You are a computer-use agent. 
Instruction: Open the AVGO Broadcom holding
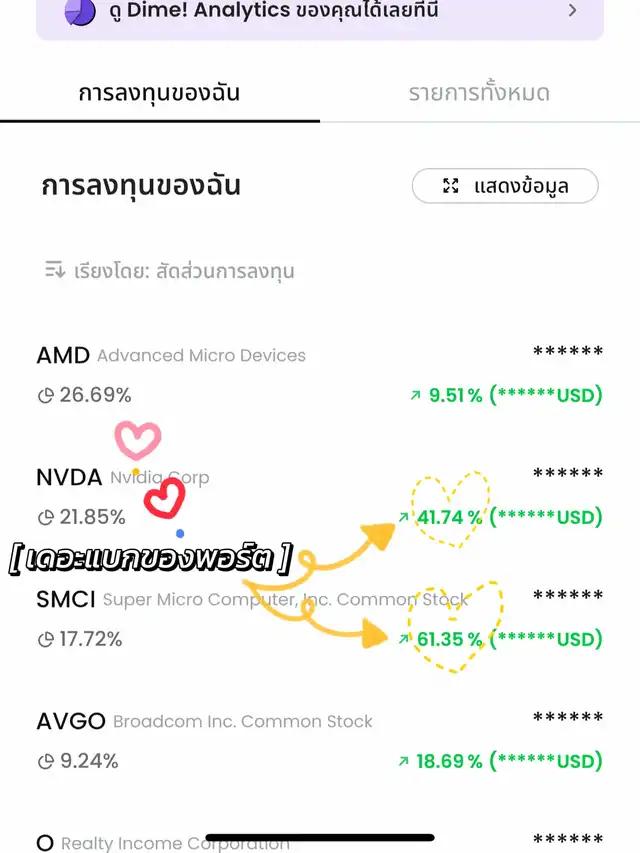tap(320, 741)
